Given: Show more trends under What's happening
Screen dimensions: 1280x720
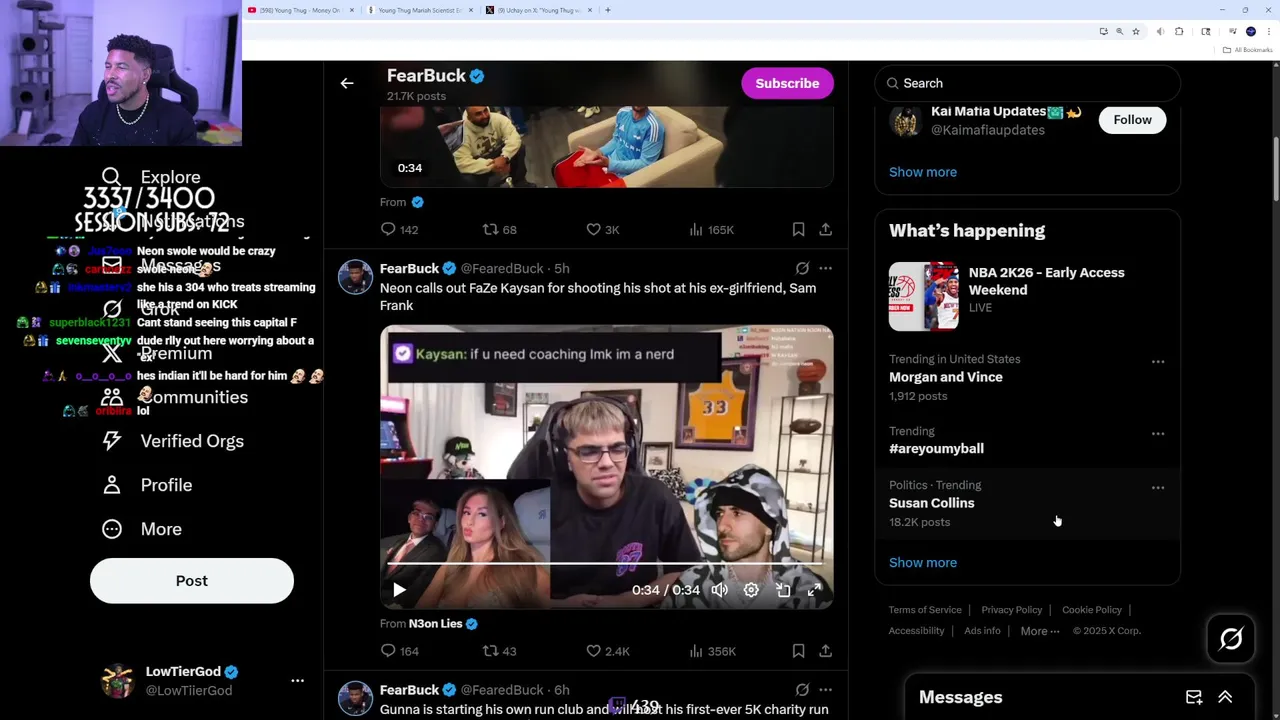Looking at the screenshot, I should 923,562.
